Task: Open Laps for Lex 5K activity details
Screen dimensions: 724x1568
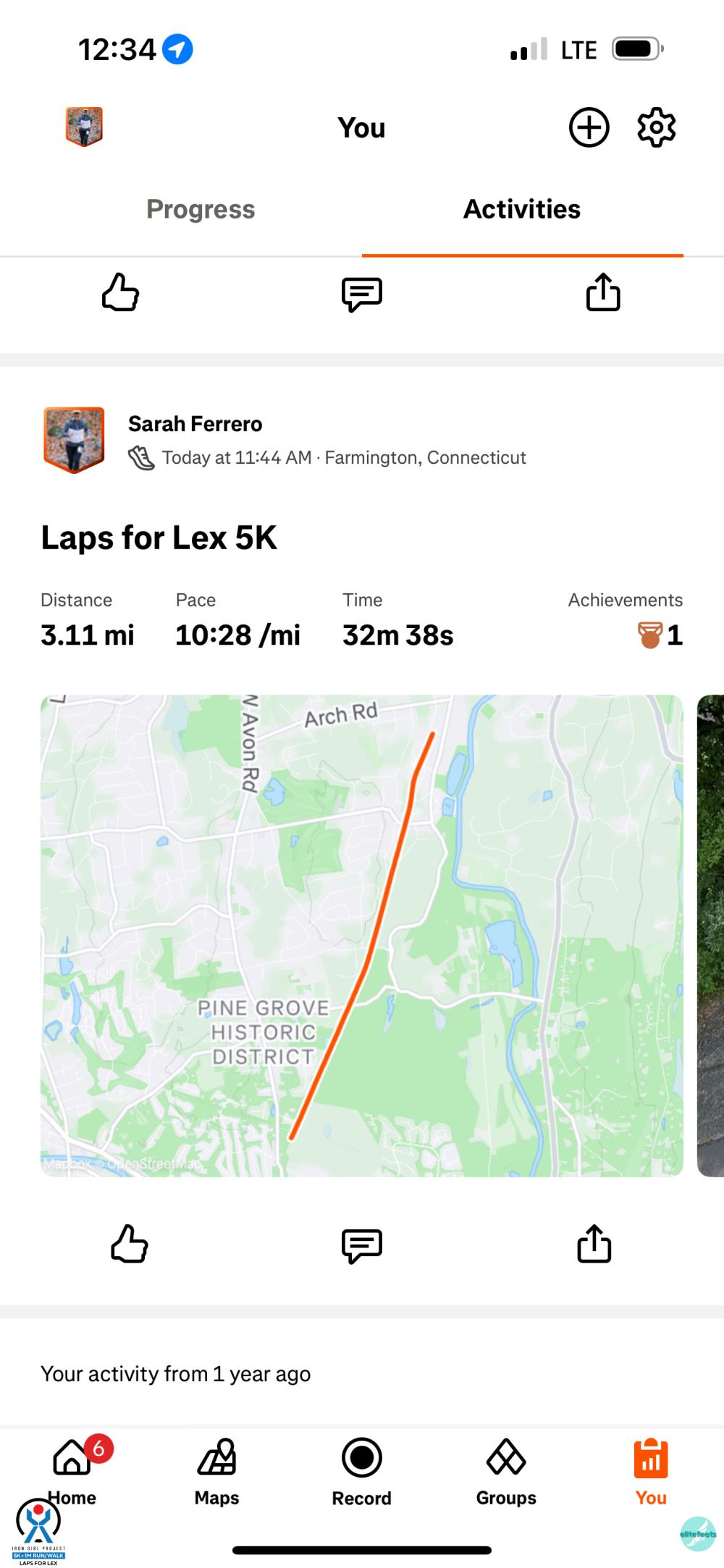Action: coord(159,538)
